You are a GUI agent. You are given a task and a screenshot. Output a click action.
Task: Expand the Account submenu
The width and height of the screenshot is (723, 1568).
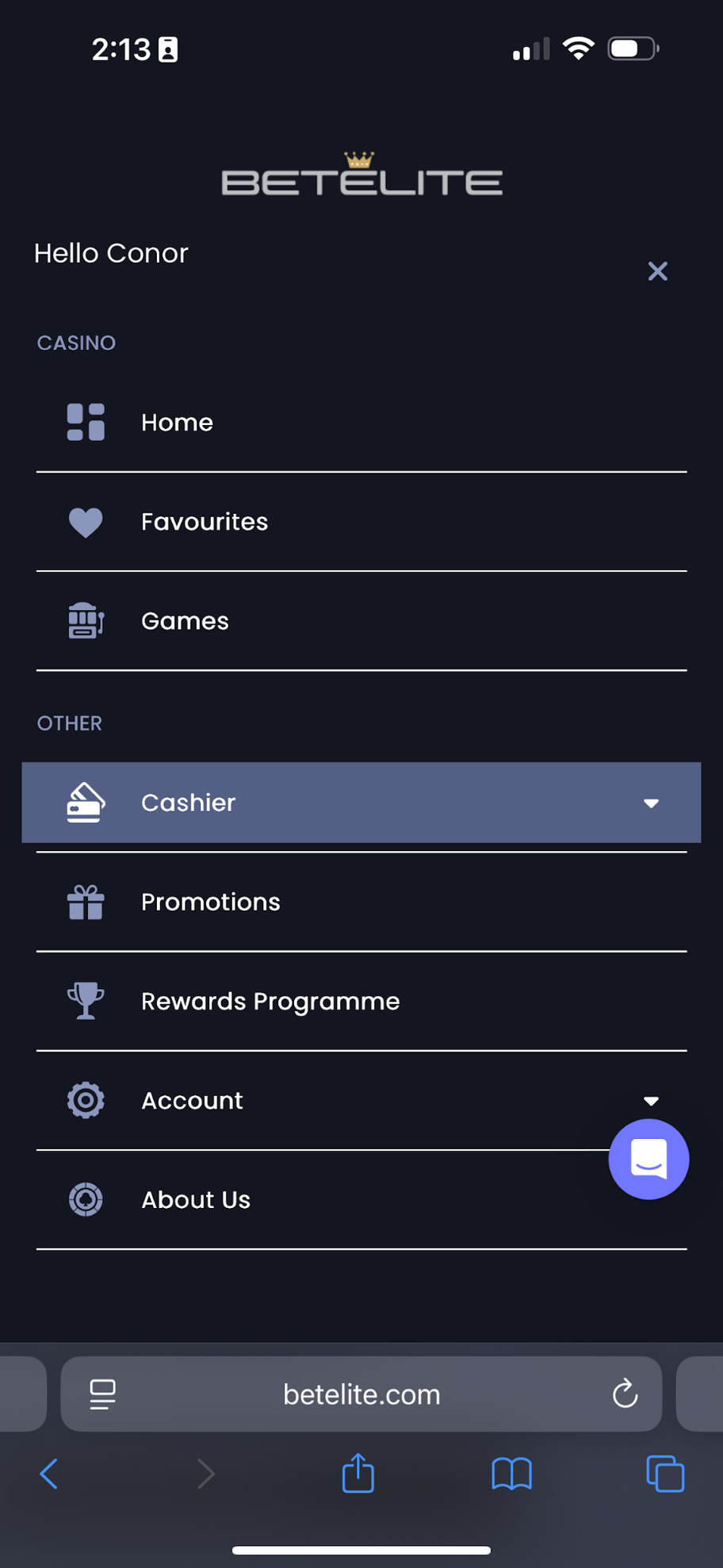point(651,1101)
